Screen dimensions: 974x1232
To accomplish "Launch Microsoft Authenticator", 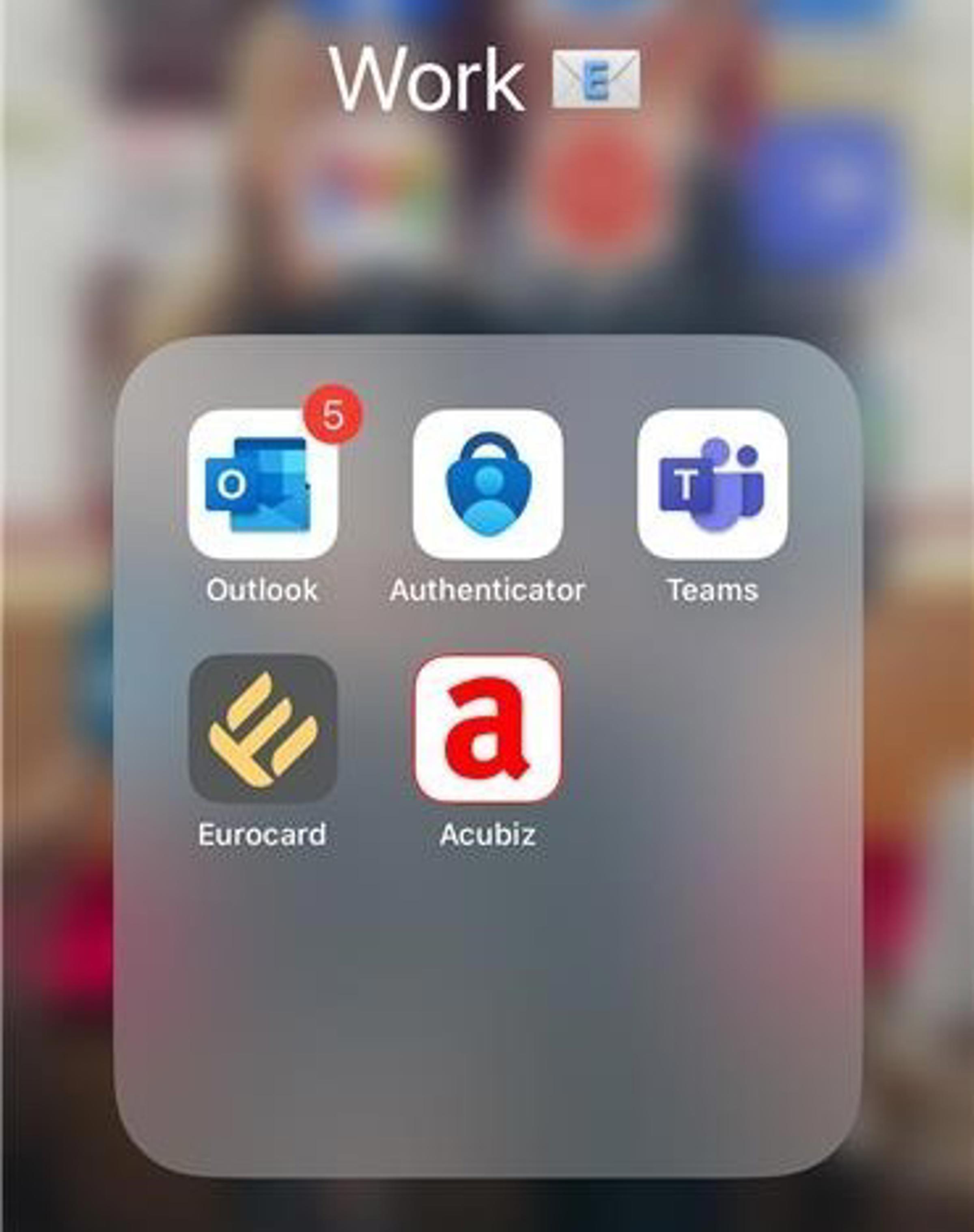I will coord(487,484).
